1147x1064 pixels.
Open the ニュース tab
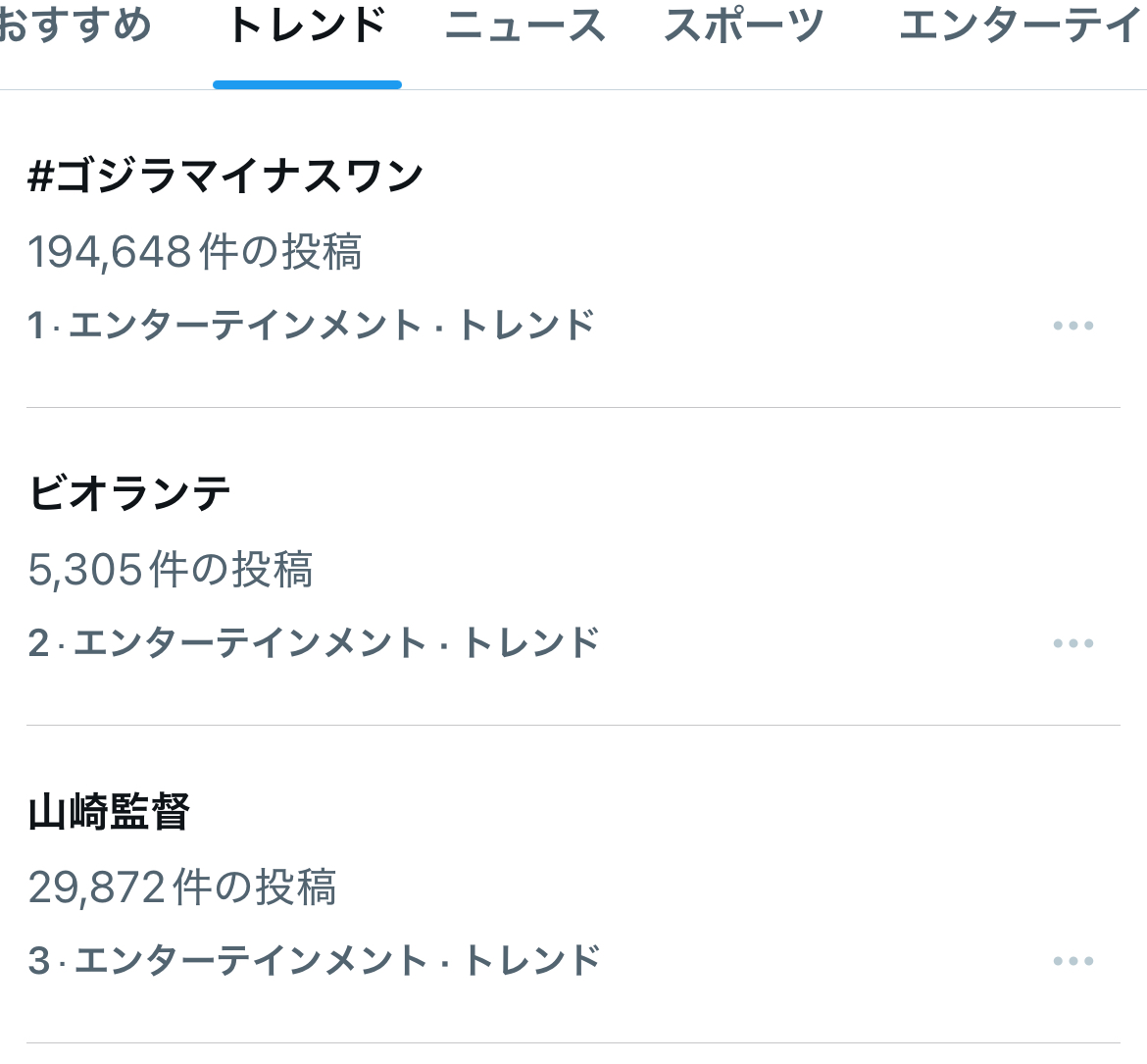tap(525, 26)
